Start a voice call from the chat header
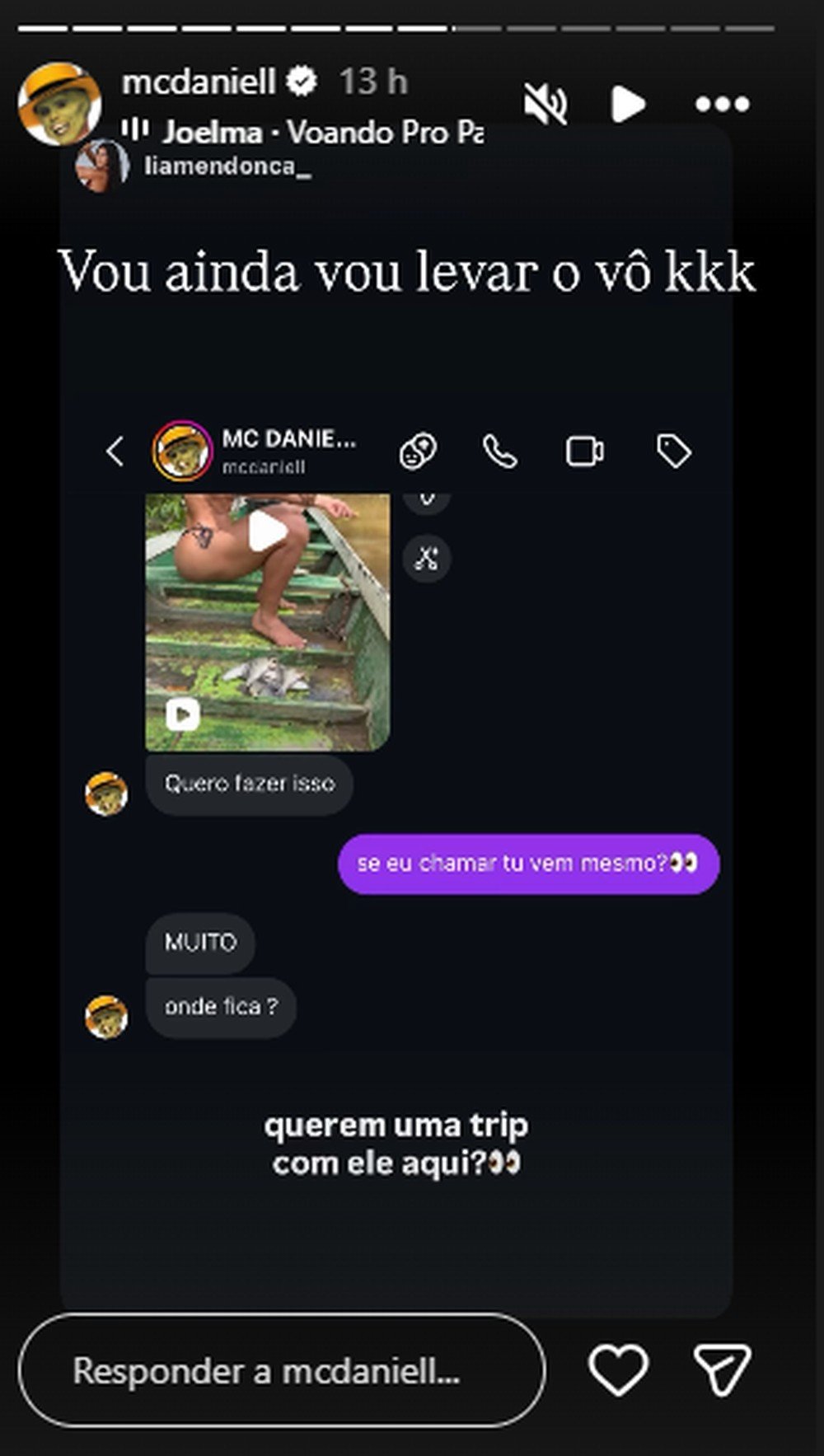Viewport: 824px width, 1456px height. (501, 450)
